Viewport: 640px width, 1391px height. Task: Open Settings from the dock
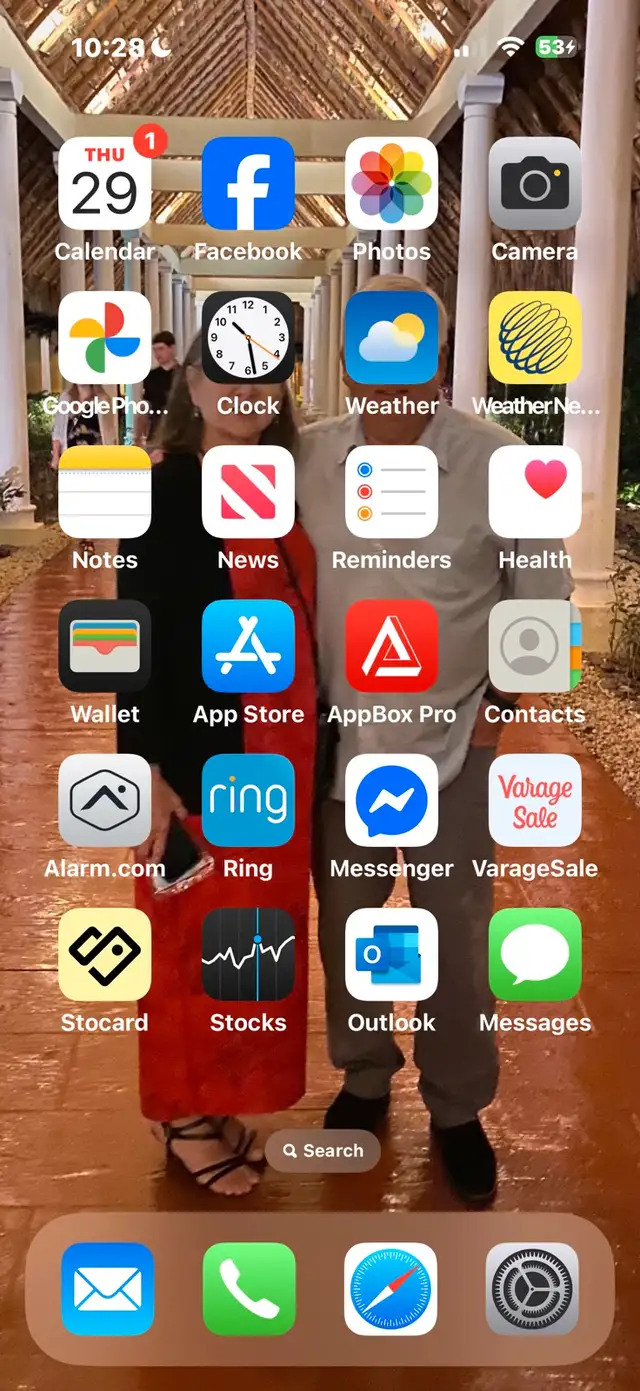pyautogui.click(x=532, y=1289)
